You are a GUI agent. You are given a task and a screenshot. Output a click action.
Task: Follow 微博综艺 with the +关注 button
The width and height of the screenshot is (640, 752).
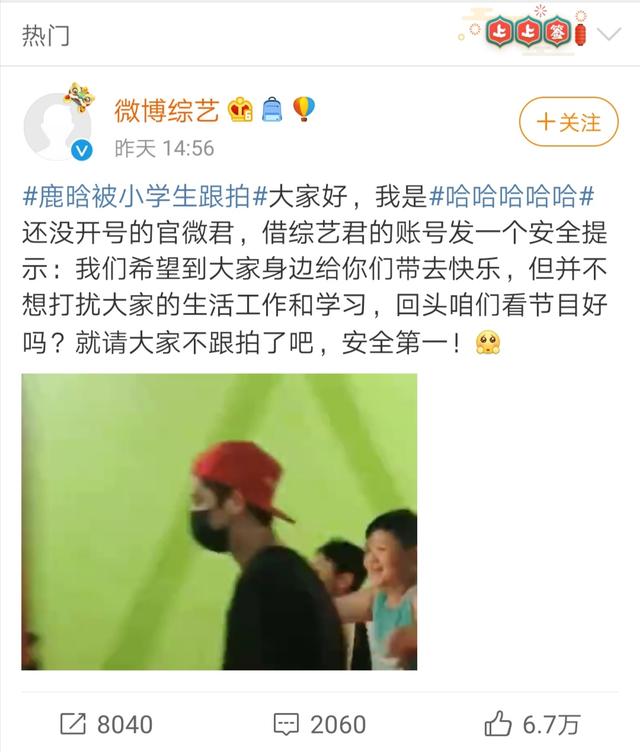tap(568, 123)
